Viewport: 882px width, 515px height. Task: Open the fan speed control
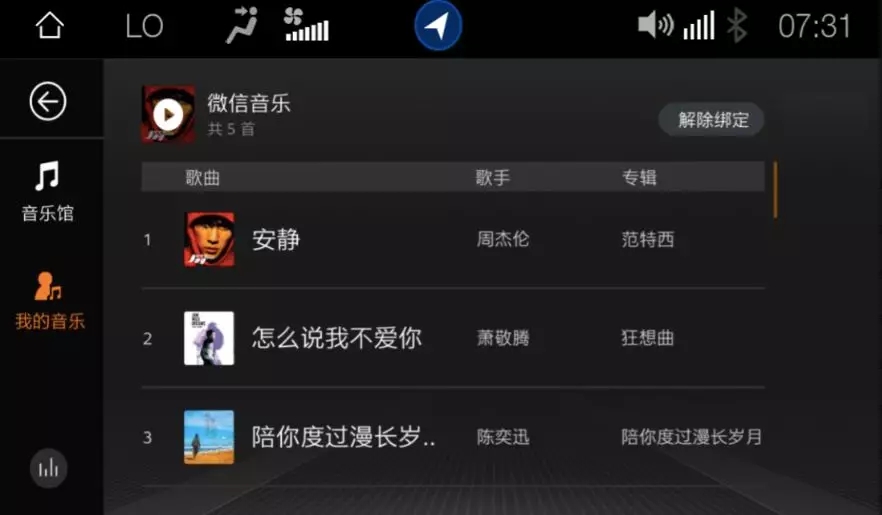(x=306, y=26)
